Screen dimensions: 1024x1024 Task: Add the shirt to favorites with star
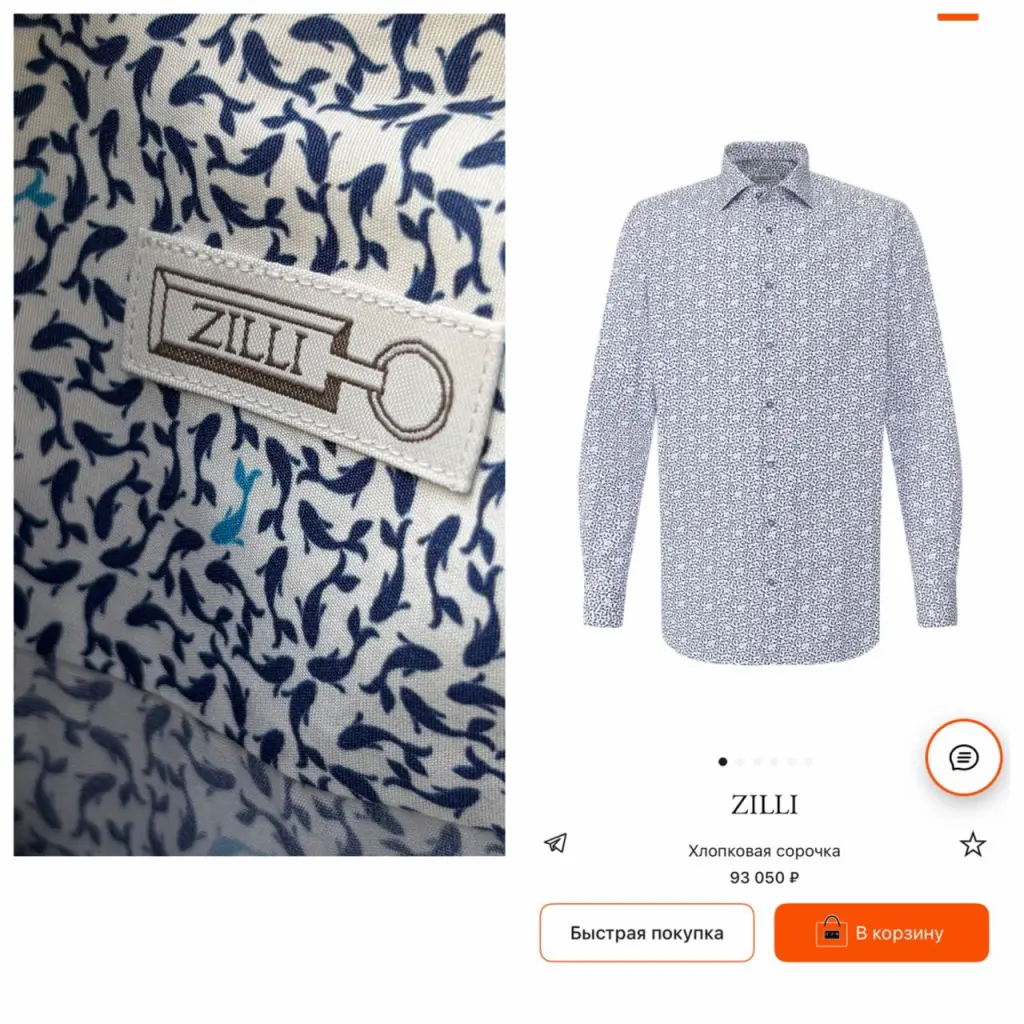tap(972, 845)
